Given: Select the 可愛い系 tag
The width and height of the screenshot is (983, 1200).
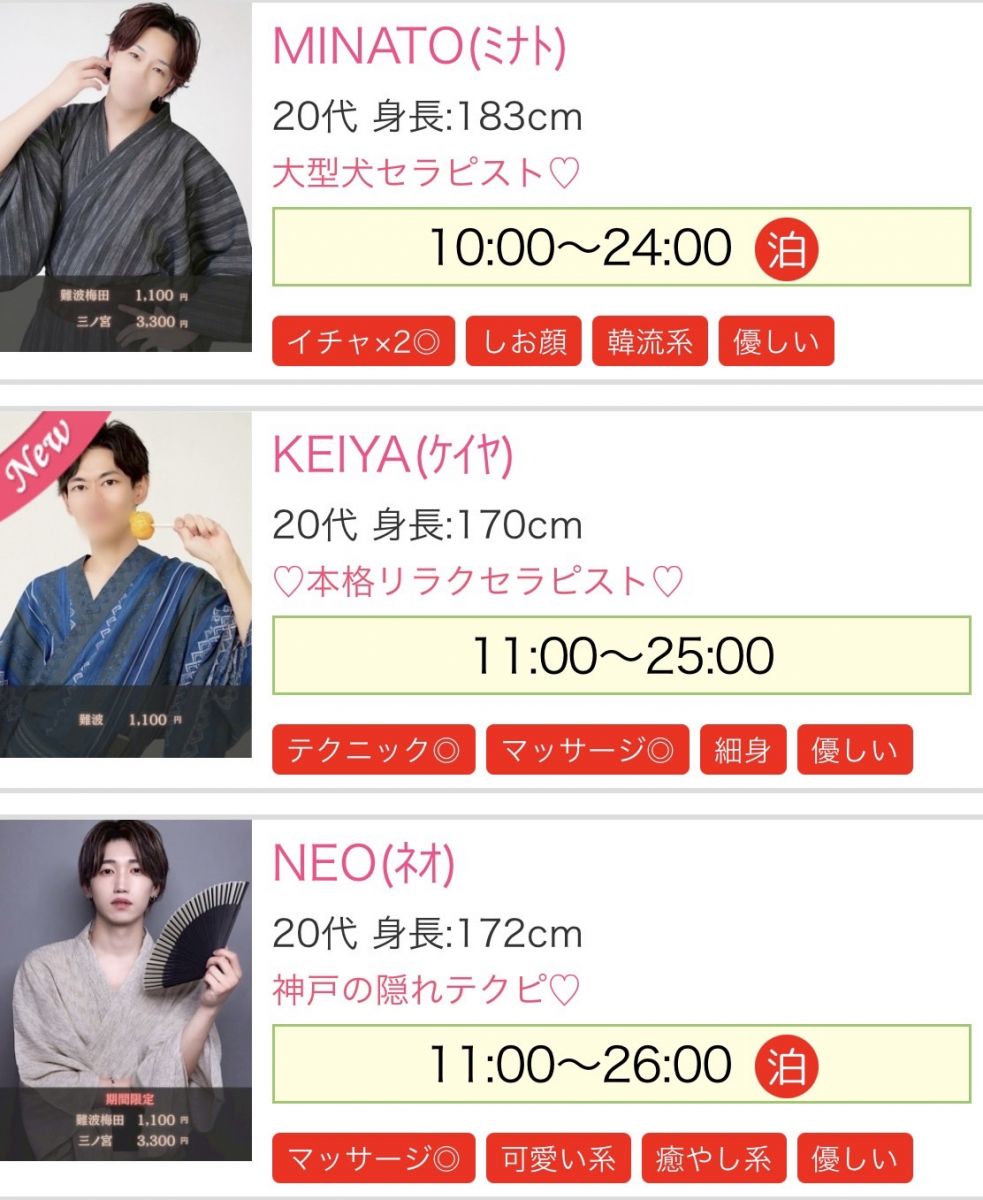Looking at the screenshot, I should point(558,1159).
